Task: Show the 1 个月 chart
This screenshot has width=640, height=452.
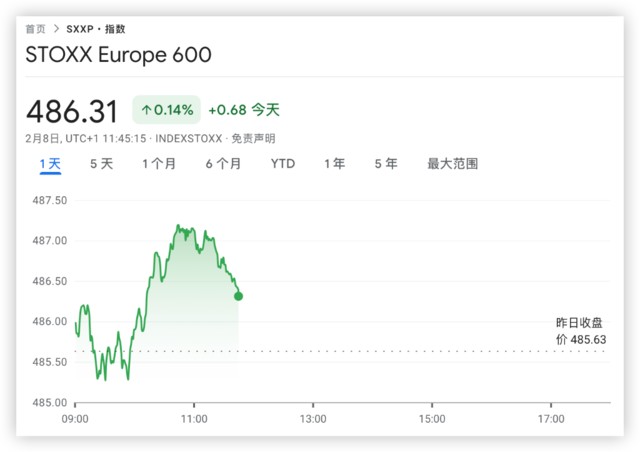Action: click(158, 163)
